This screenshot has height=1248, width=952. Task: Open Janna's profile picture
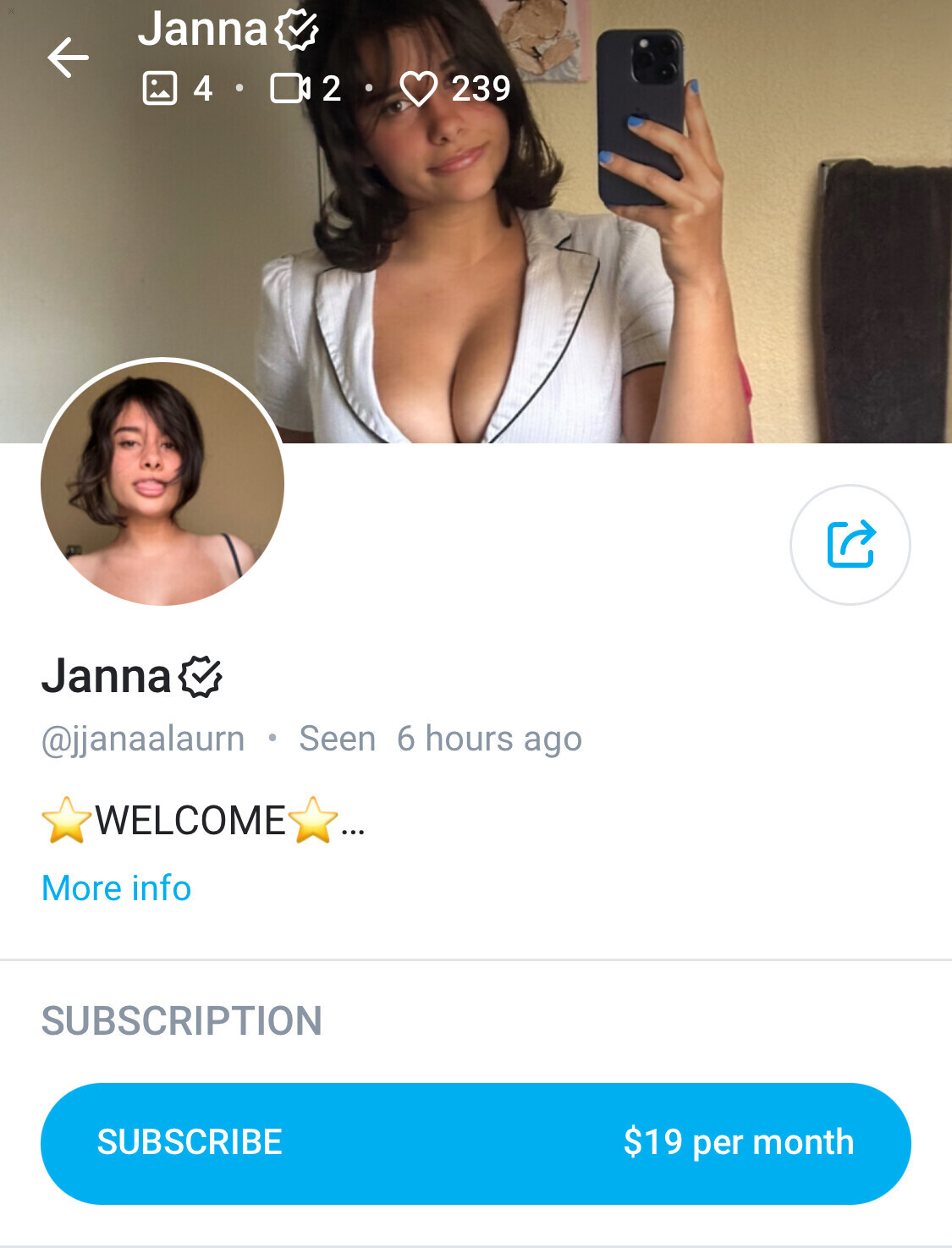pyautogui.click(x=162, y=482)
